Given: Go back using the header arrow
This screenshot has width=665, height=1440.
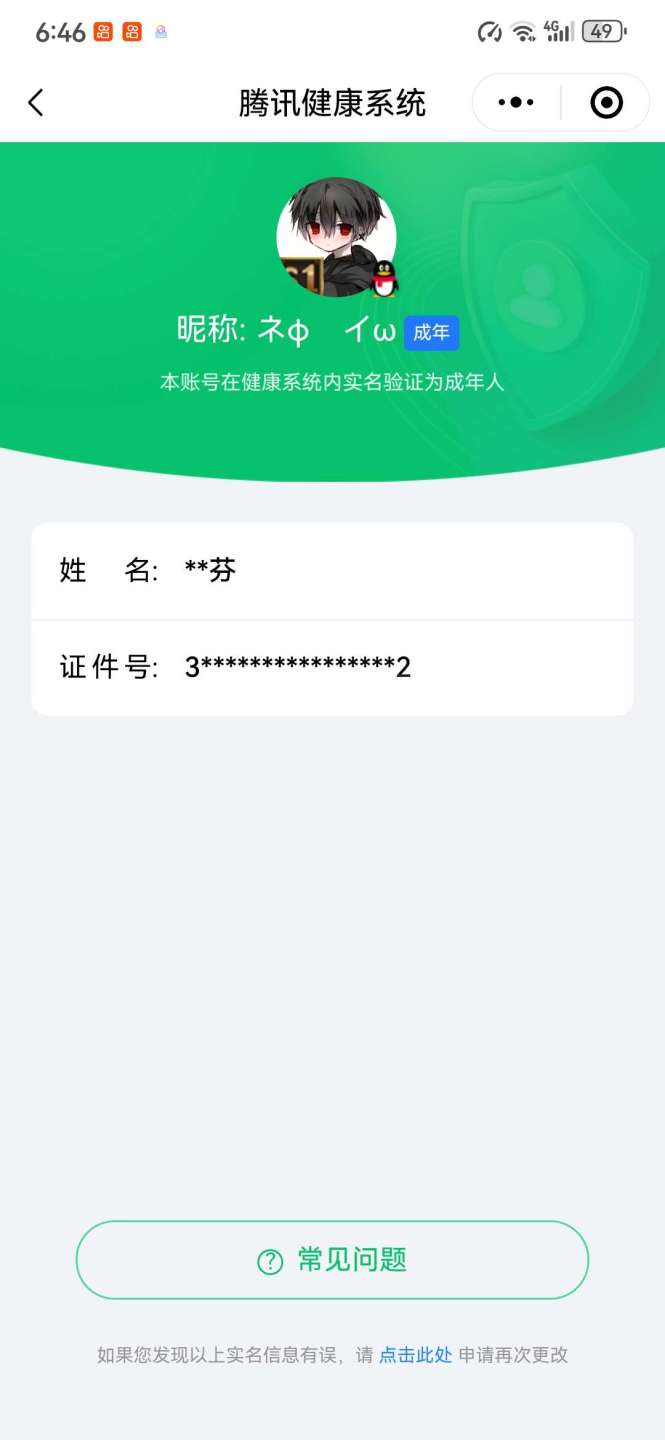Looking at the screenshot, I should (x=36, y=102).
